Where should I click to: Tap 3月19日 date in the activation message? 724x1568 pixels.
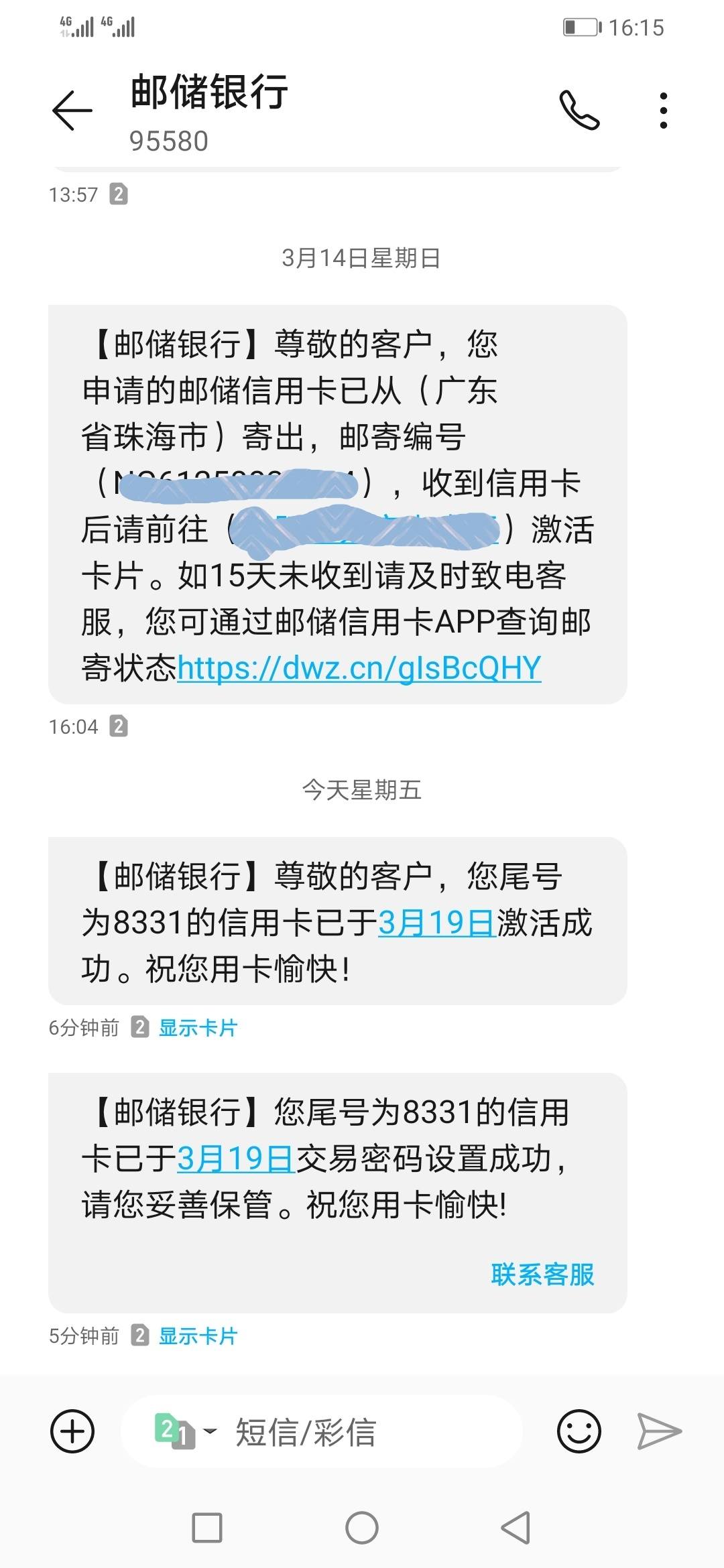coord(436,923)
